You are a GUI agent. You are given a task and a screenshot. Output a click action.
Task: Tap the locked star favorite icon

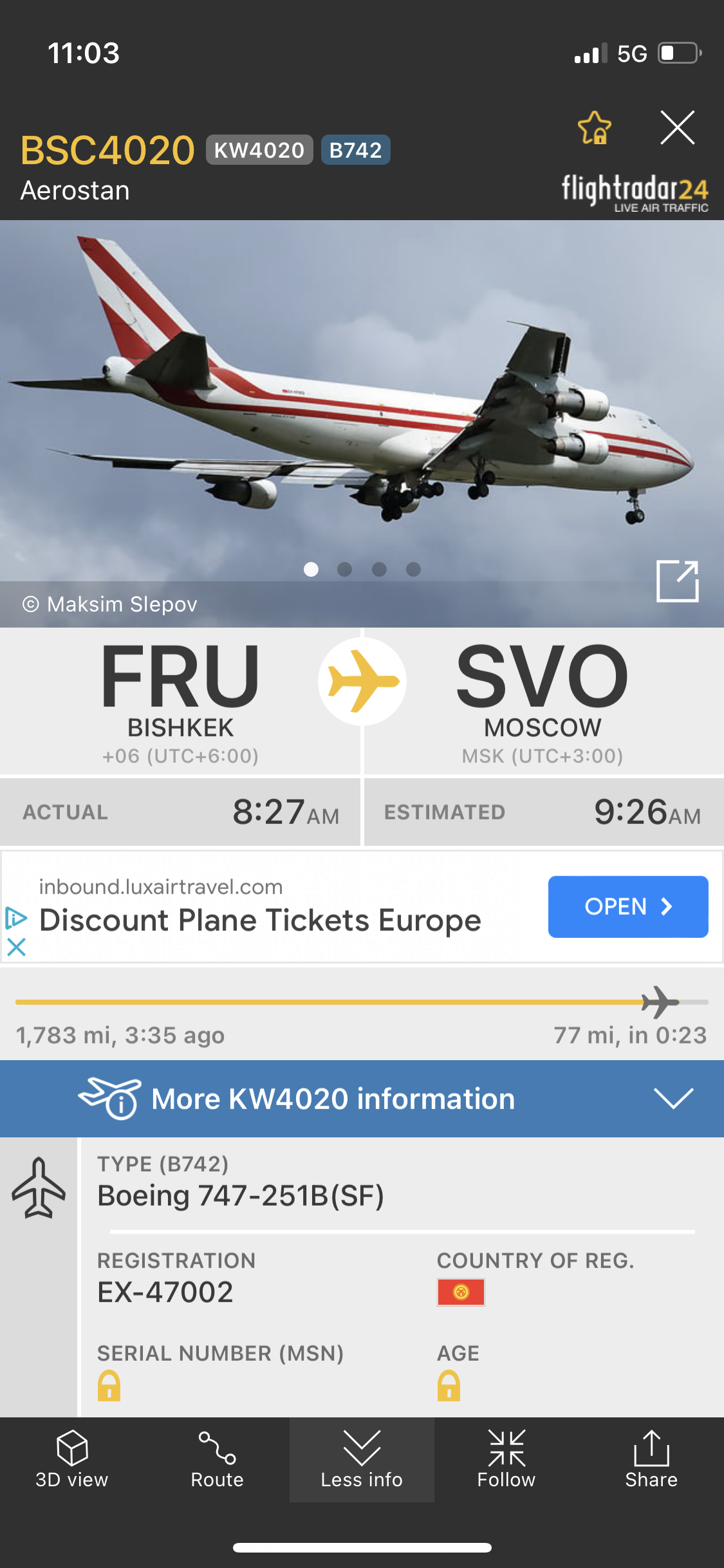click(594, 127)
